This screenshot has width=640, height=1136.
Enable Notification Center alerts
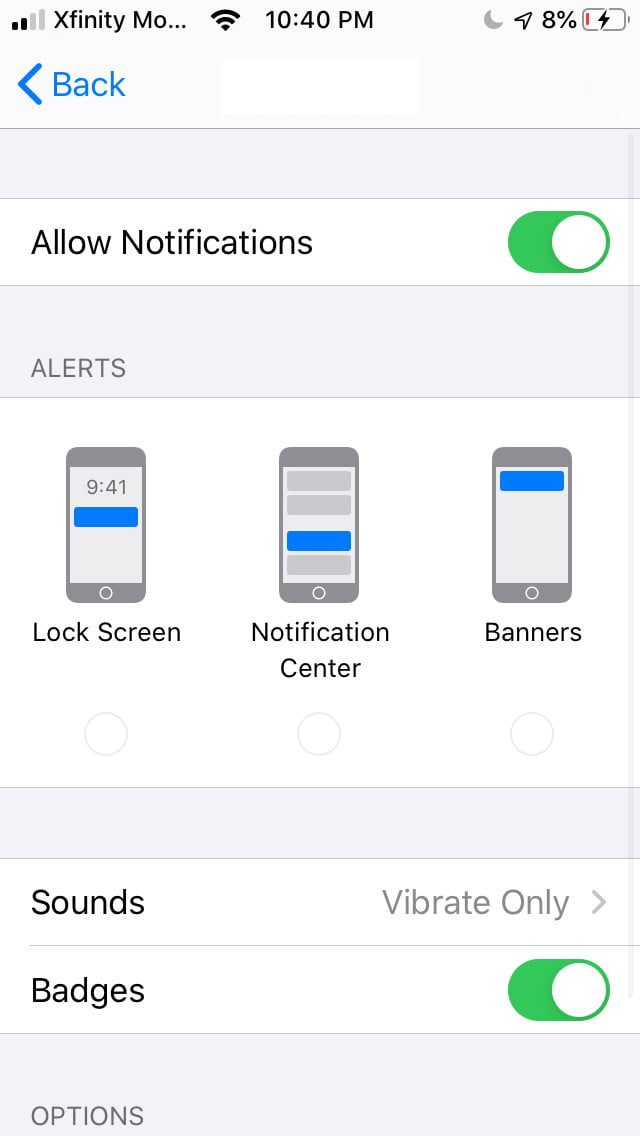point(319,734)
